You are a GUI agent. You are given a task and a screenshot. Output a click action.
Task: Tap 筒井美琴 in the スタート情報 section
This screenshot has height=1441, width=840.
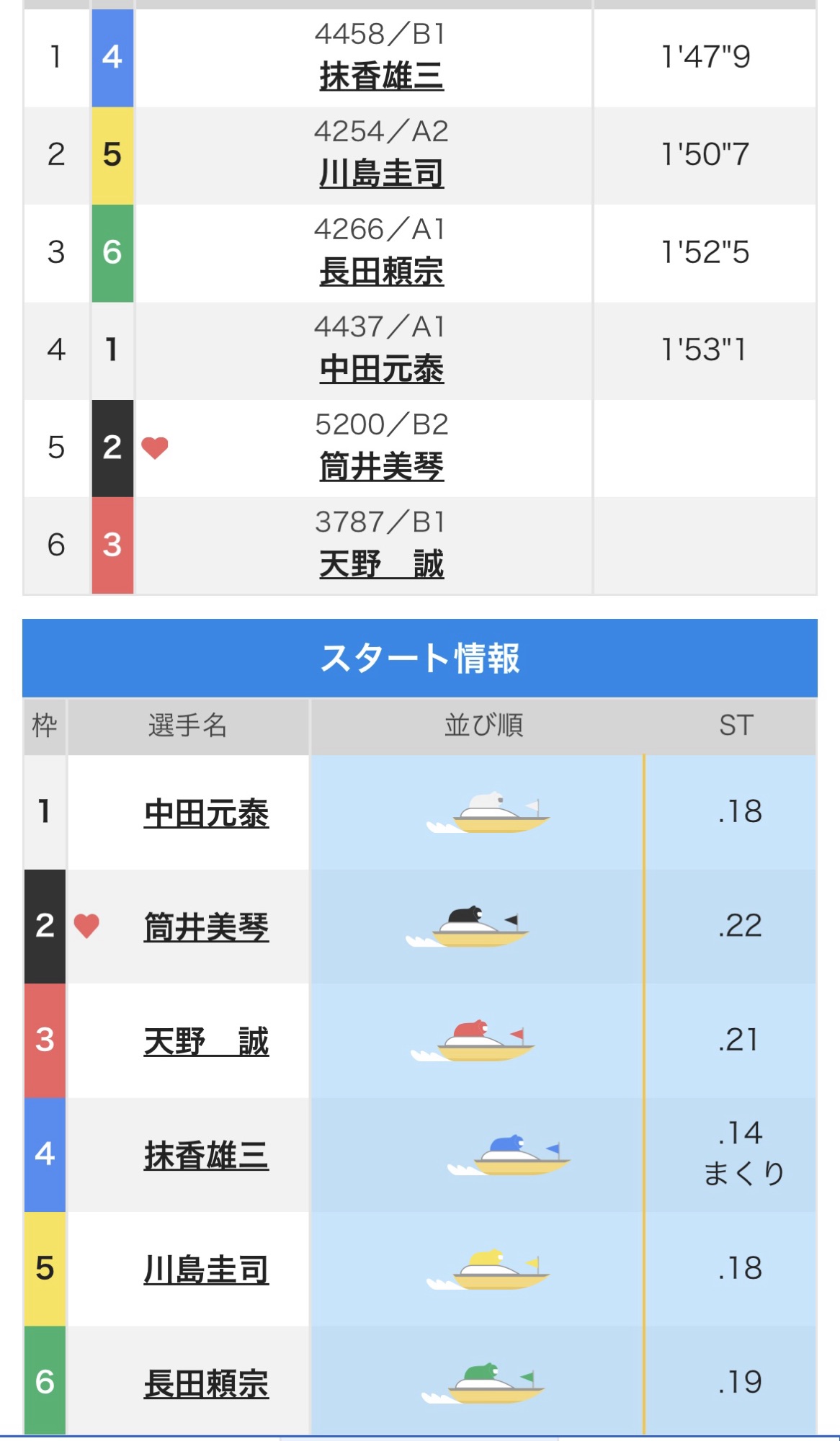[206, 927]
